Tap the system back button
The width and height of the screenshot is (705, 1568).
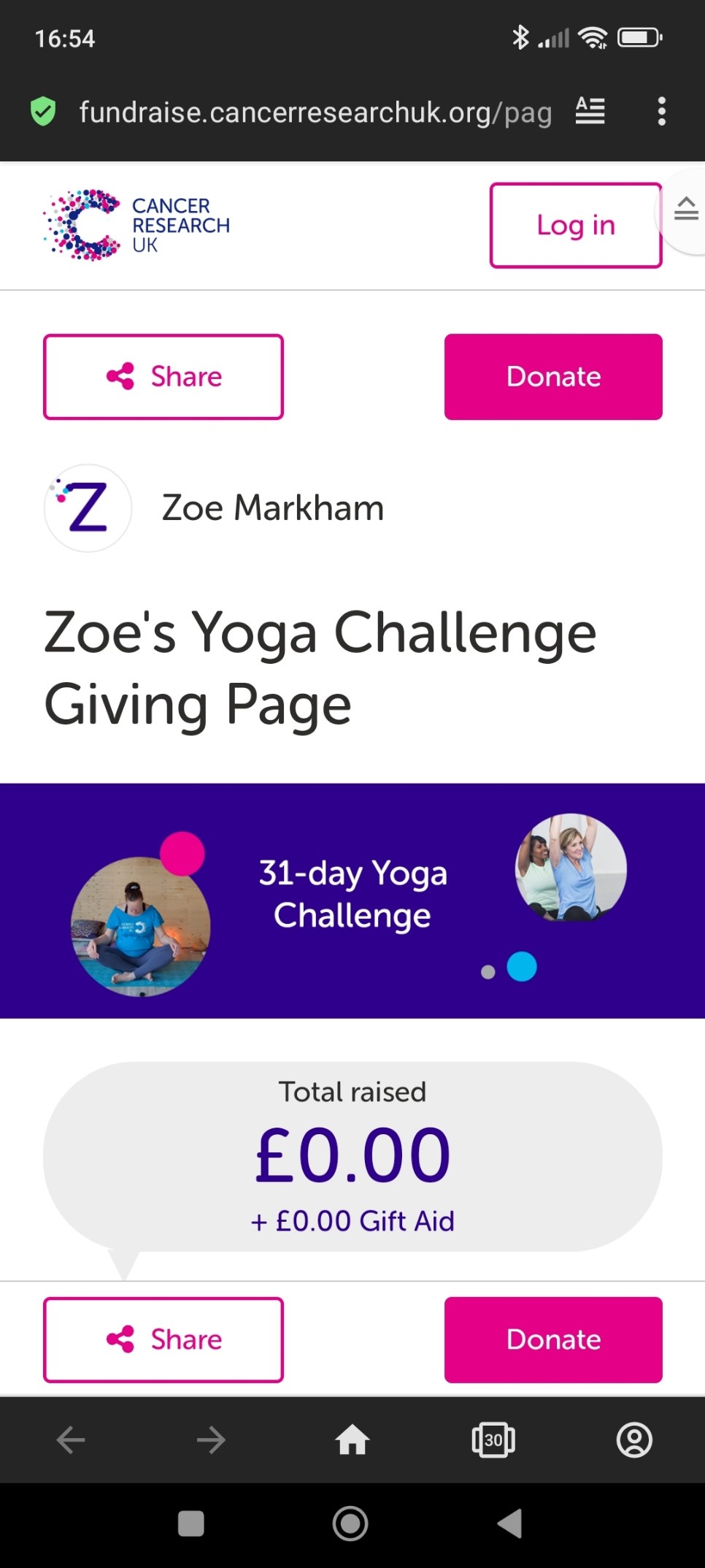pyautogui.click(x=509, y=1523)
